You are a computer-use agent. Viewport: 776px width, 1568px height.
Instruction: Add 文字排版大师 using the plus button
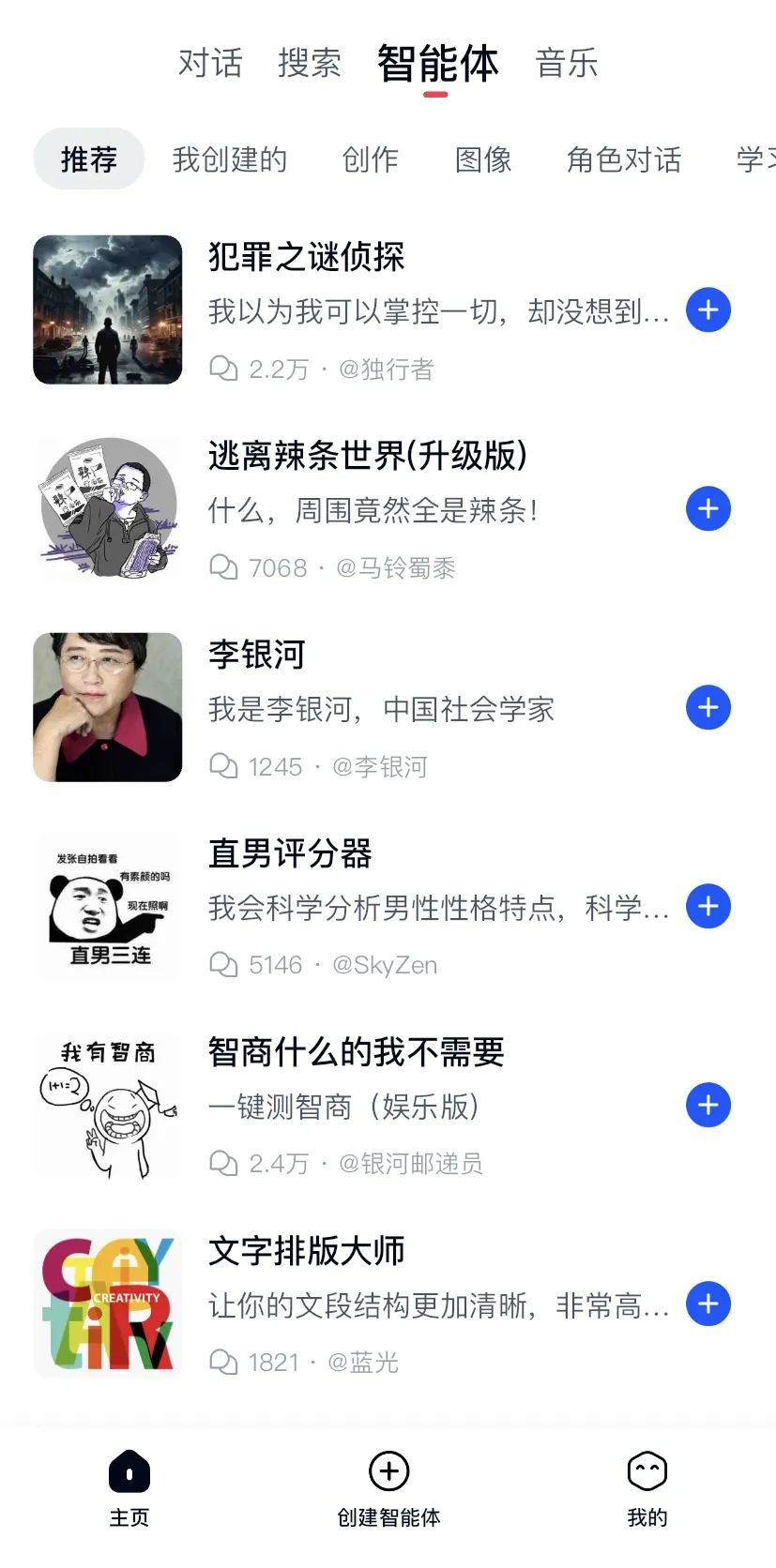[708, 1304]
